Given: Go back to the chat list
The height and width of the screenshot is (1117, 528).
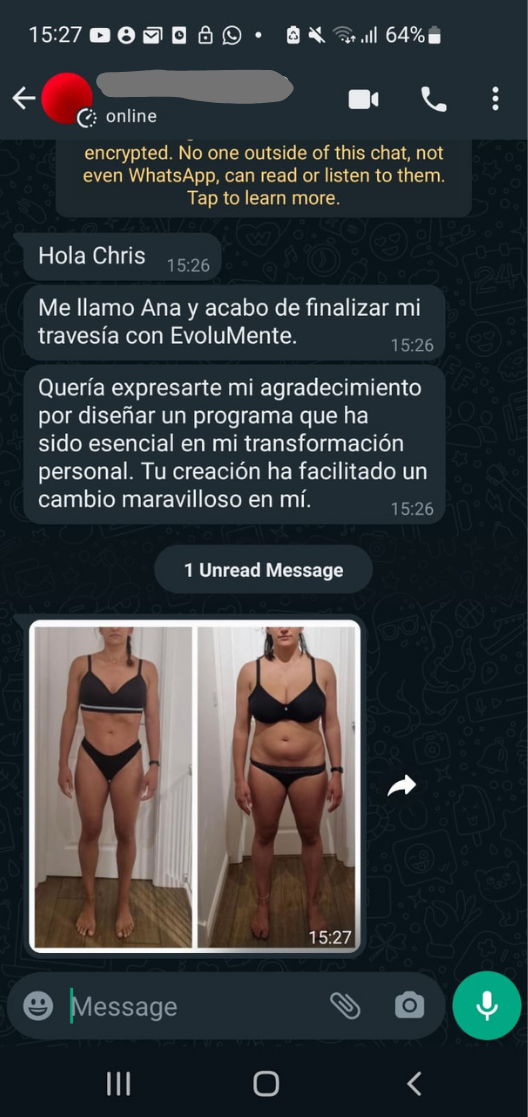Looking at the screenshot, I should [x=24, y=98].
